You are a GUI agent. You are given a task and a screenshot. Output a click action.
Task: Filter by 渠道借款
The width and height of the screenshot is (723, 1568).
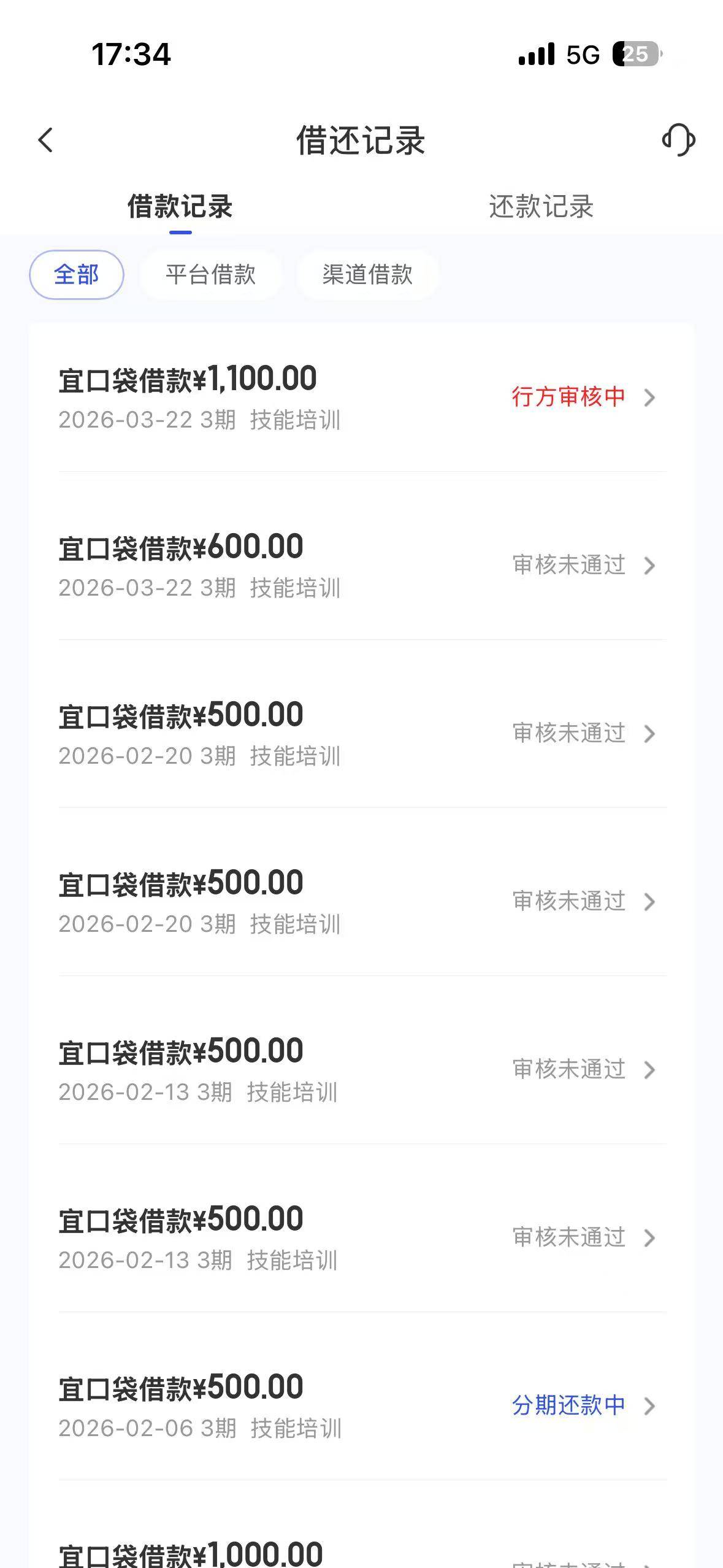[x=367, y=275]
